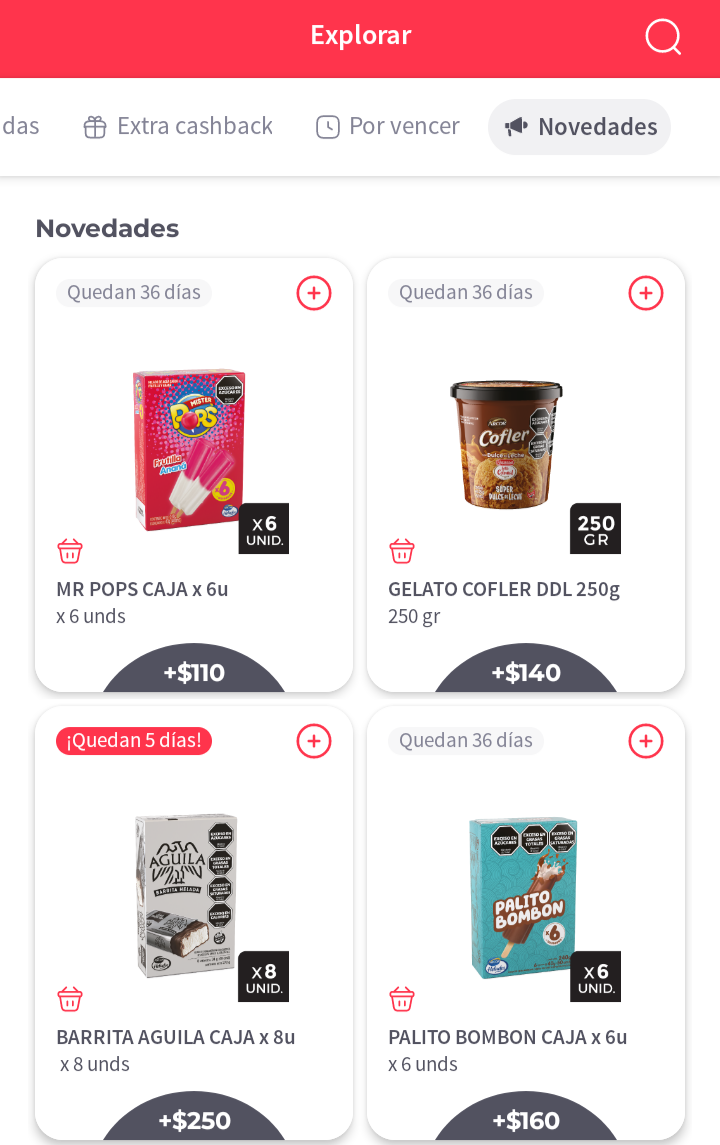Add GELATO COFLER DDL 250g with plus
This screenshot has width=720, height=1145.
pyautogui.click(x=646, y=293)
